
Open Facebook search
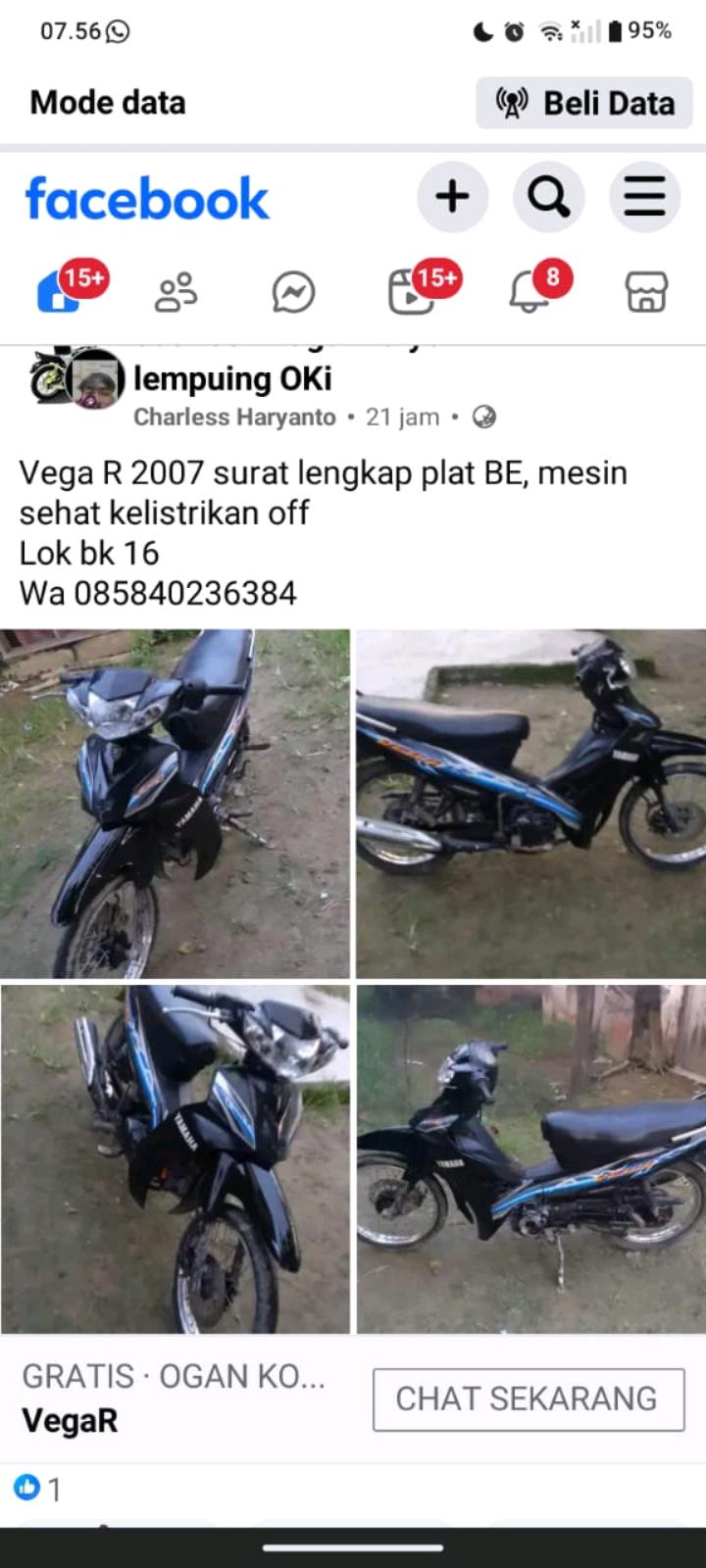548,197
